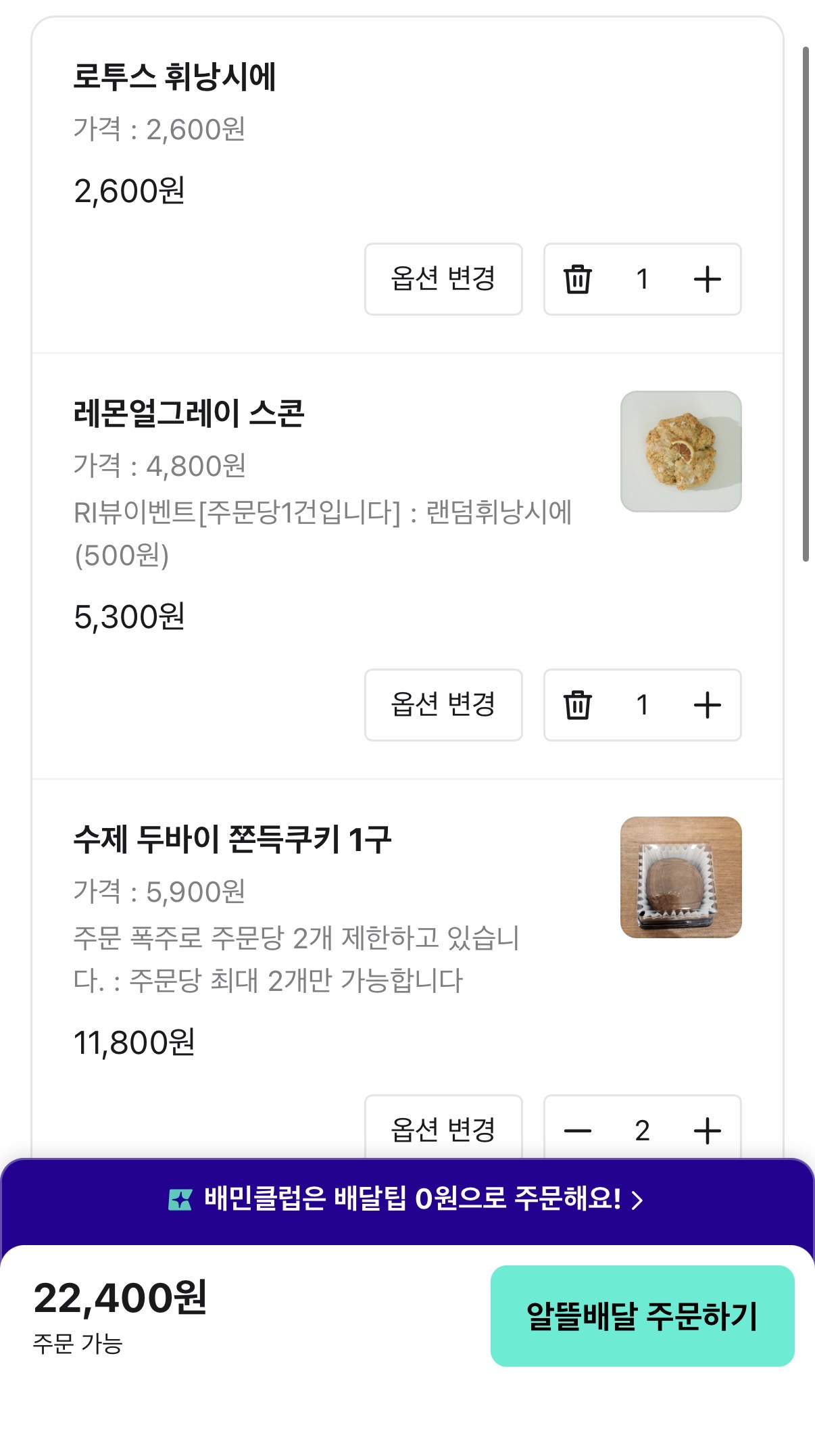This screenshot has width=815, height=1456.
Task: Delete 로투스 휘낭시에 from the cart
Action: tap(578, 279)
